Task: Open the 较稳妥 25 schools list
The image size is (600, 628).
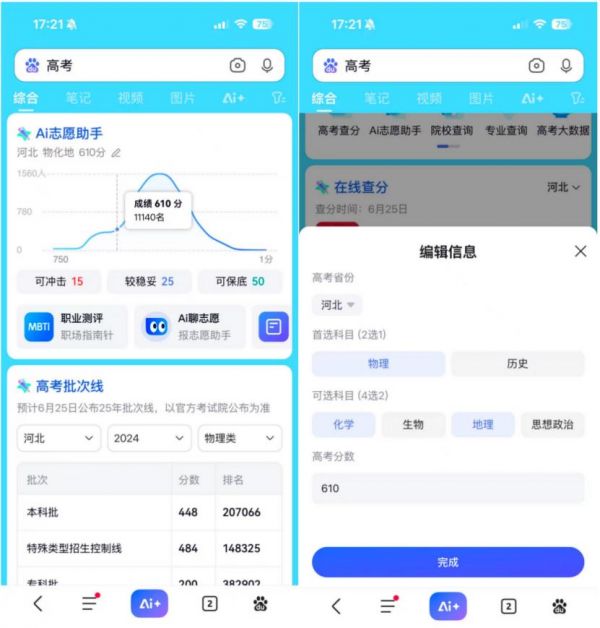Action: click(x=149, y=282)
